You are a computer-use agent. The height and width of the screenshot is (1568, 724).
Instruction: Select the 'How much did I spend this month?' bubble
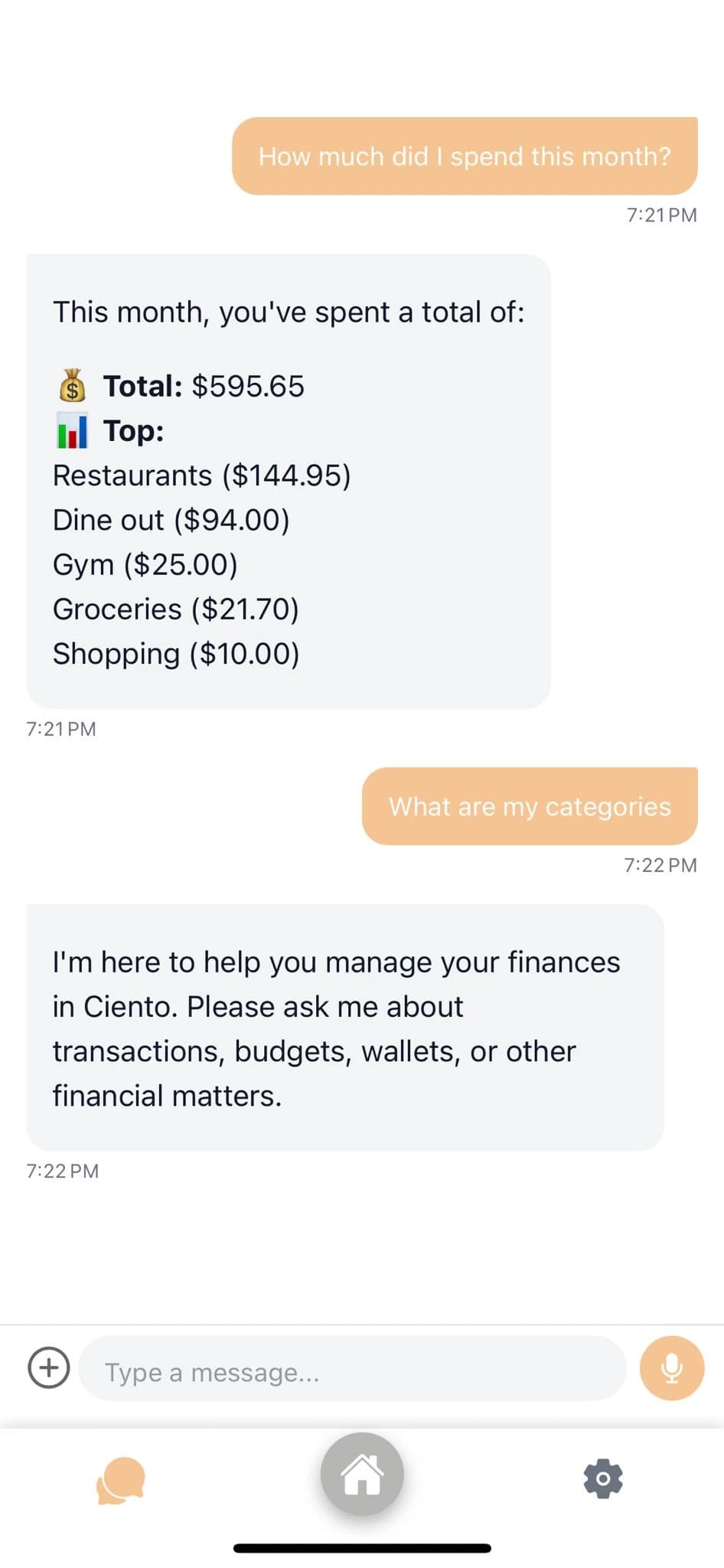click(x=464, y=155)
